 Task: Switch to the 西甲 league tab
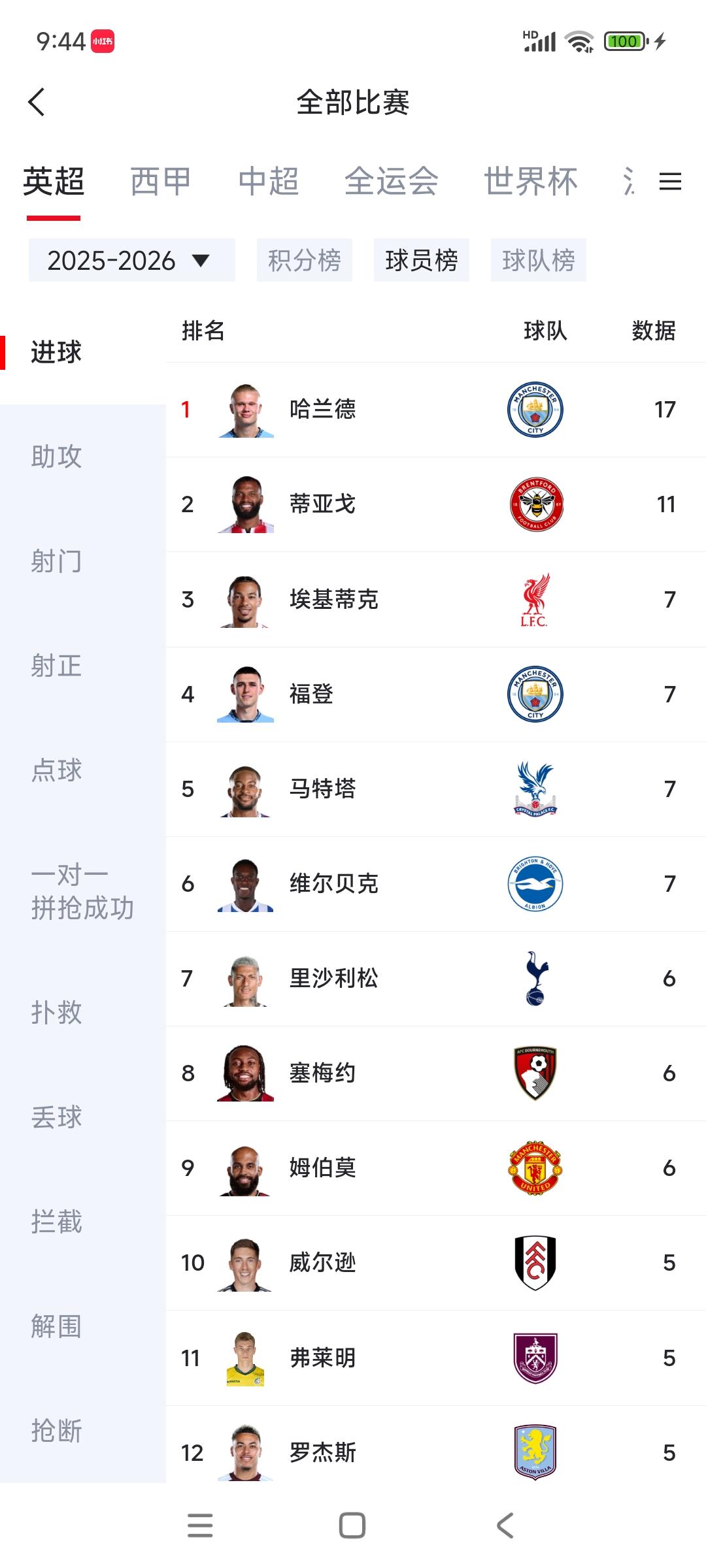(159, 183)
